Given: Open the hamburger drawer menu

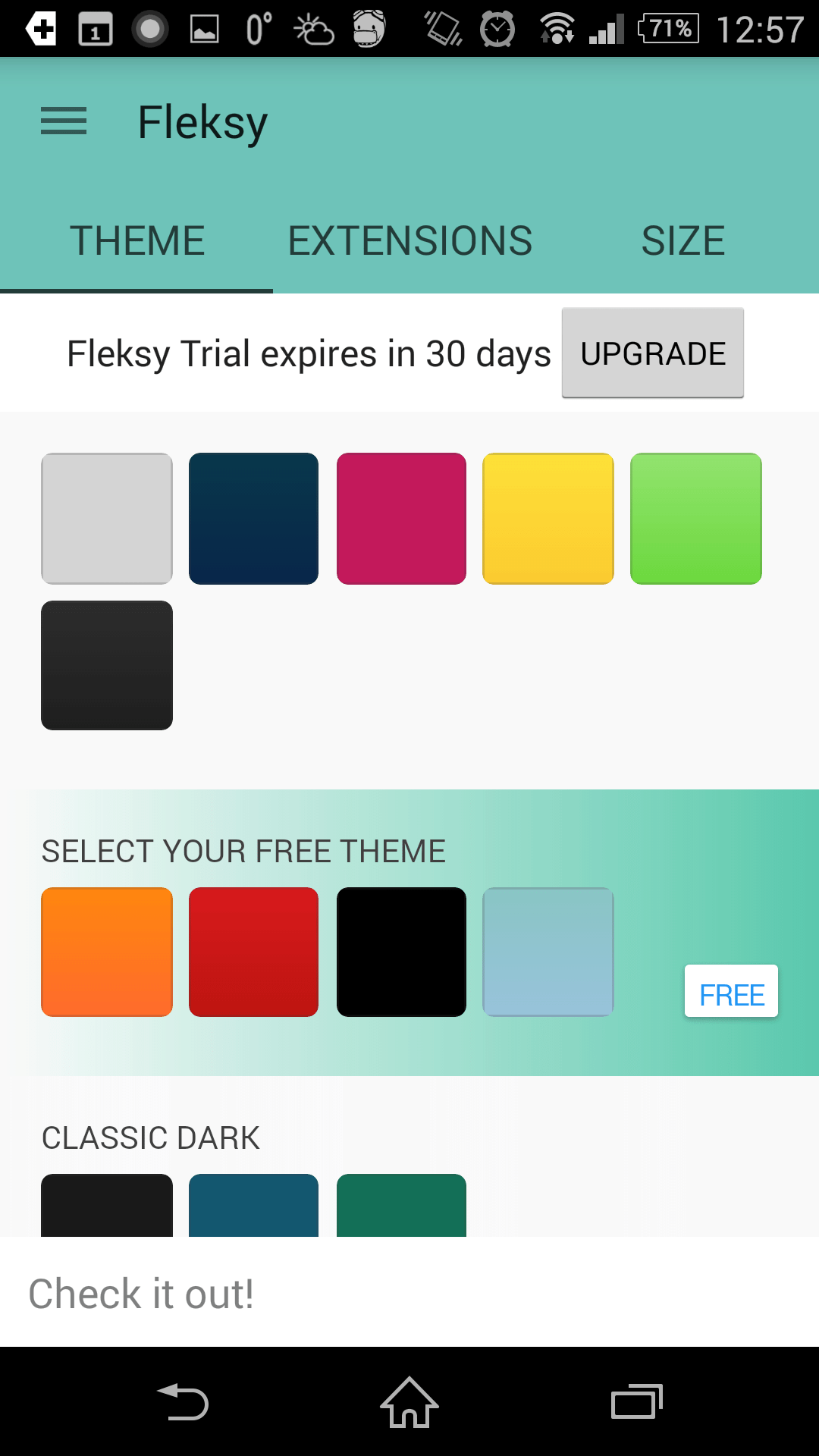Looking at the screenshot, I should click(64, 121).
